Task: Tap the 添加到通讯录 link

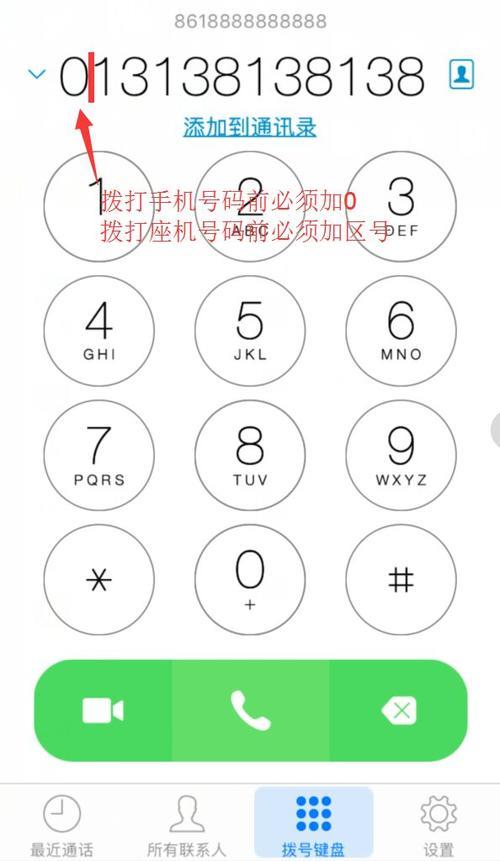Action: coord(250,127)
